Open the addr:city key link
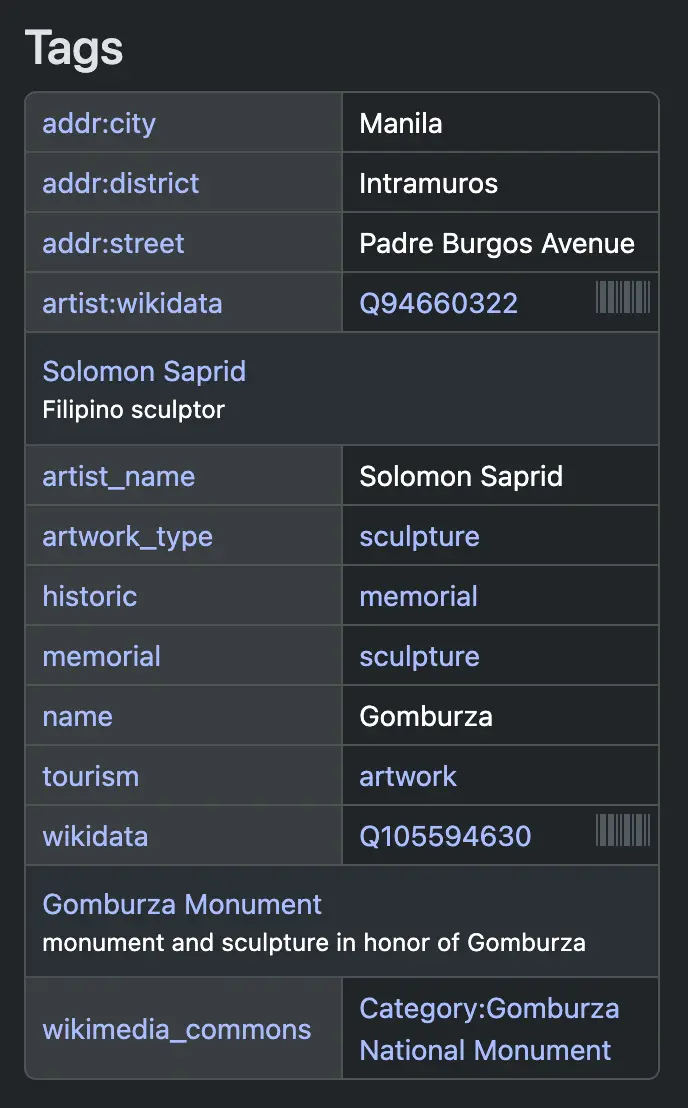The image size is (688, 1108). [x=99, y=124]
